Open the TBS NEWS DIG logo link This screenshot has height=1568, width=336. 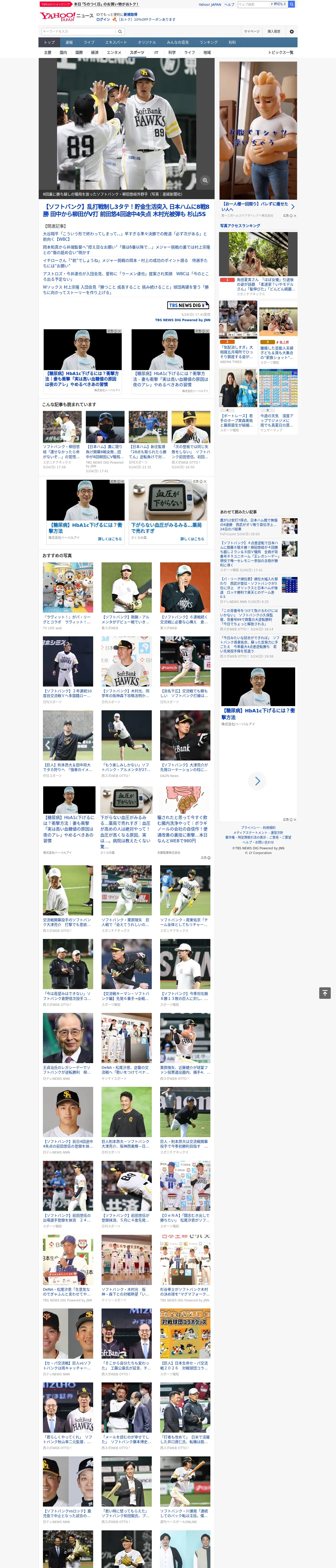(188, 305)
